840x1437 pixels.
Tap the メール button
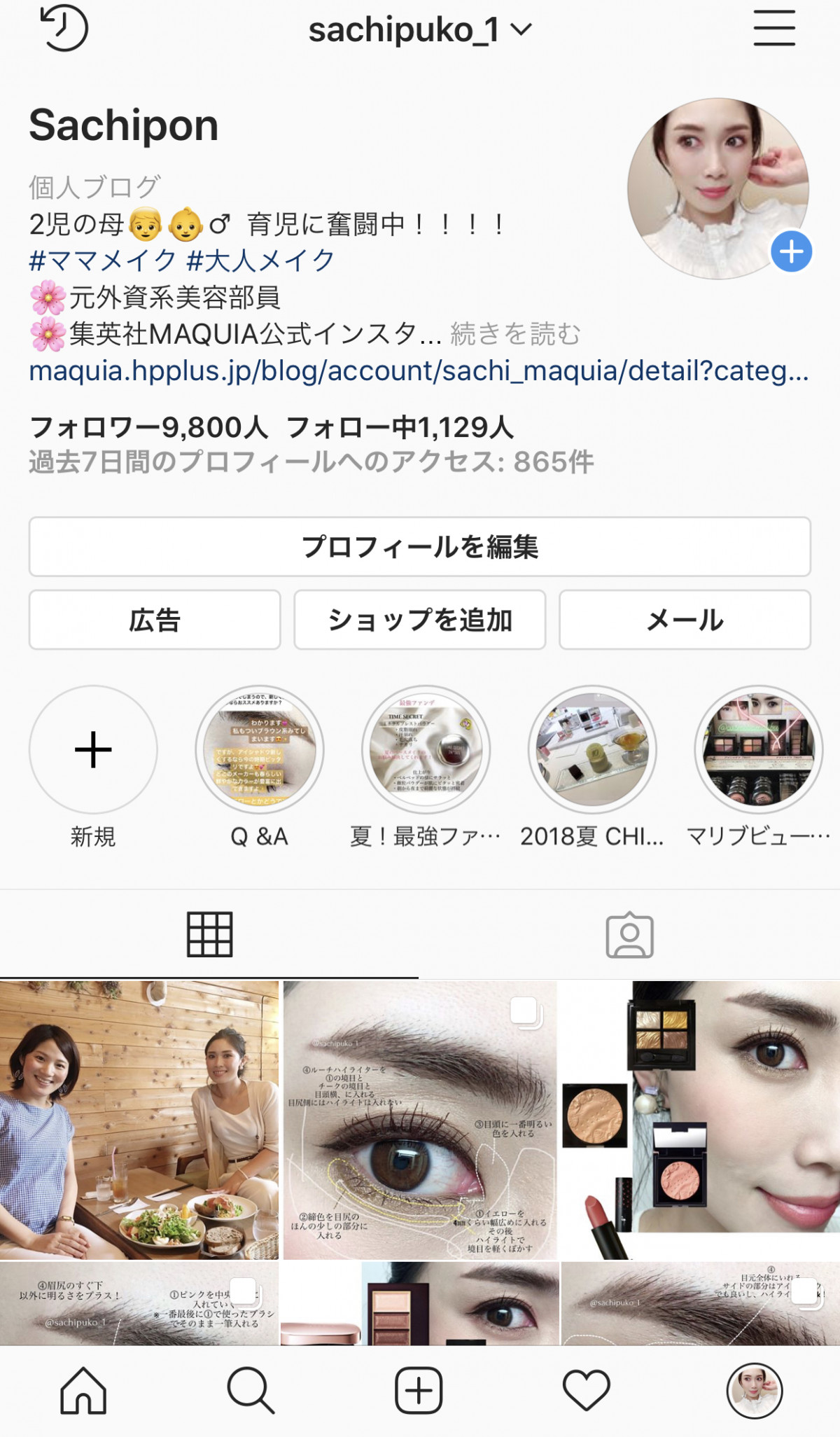[685, 620]
